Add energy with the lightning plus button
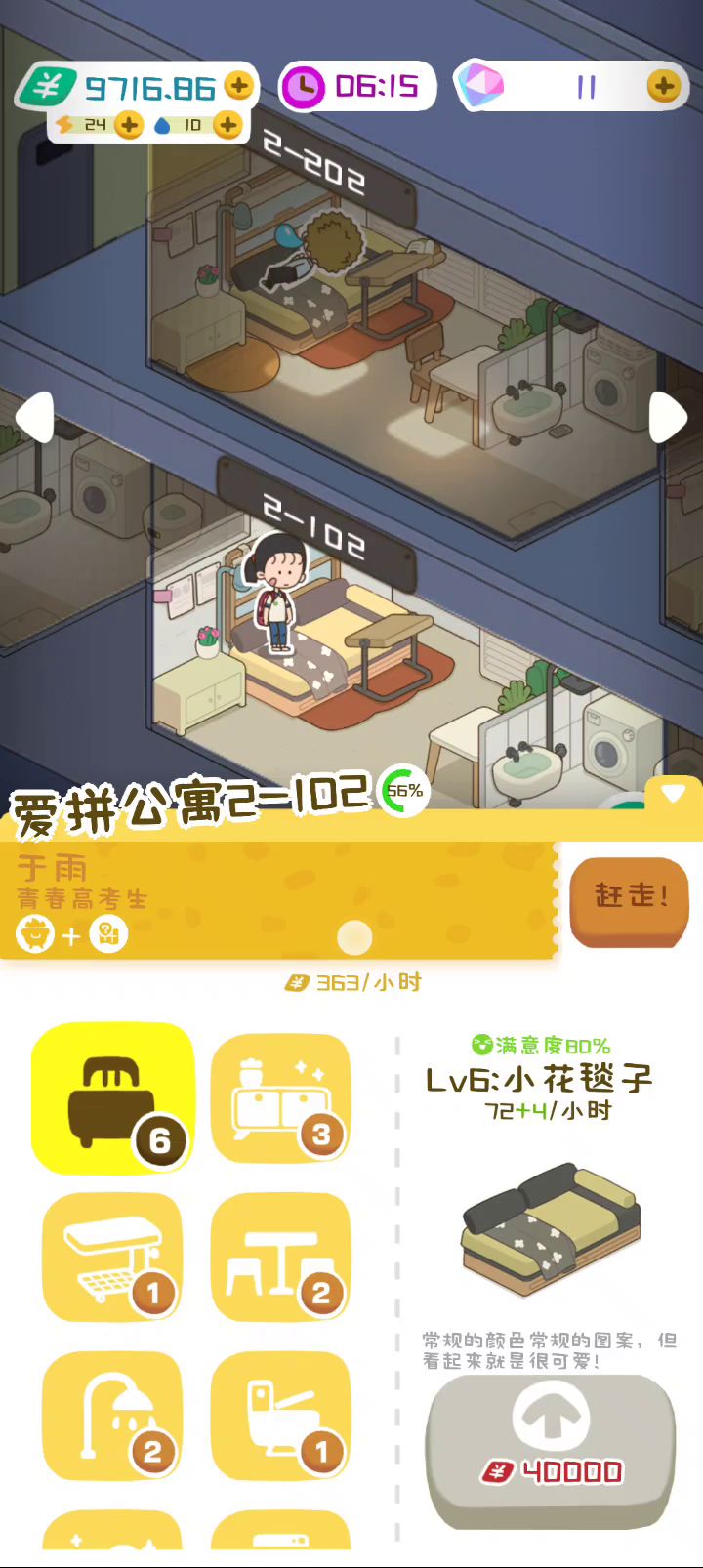The image size is (703, 1568). (x=129, y=124)
